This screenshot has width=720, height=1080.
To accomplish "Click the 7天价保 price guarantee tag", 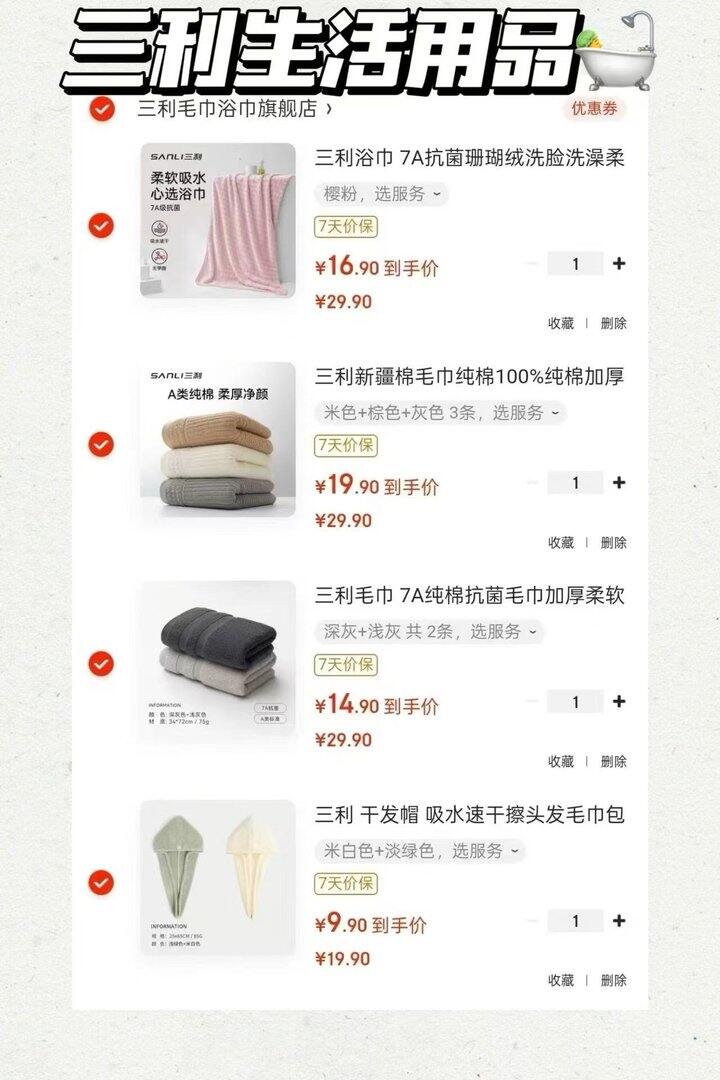I will click(344, 227).
